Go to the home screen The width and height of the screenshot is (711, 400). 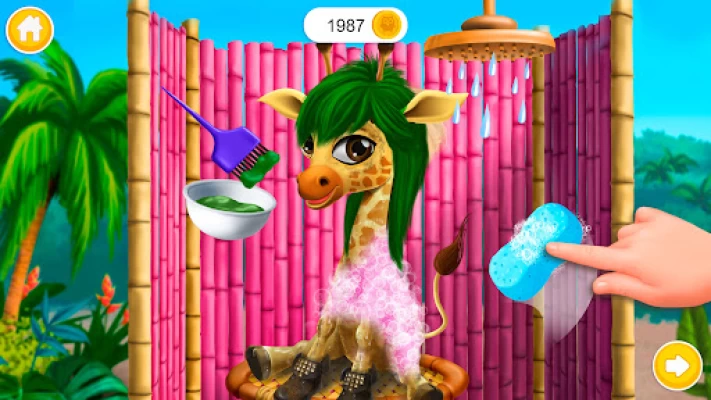point(29,29)
